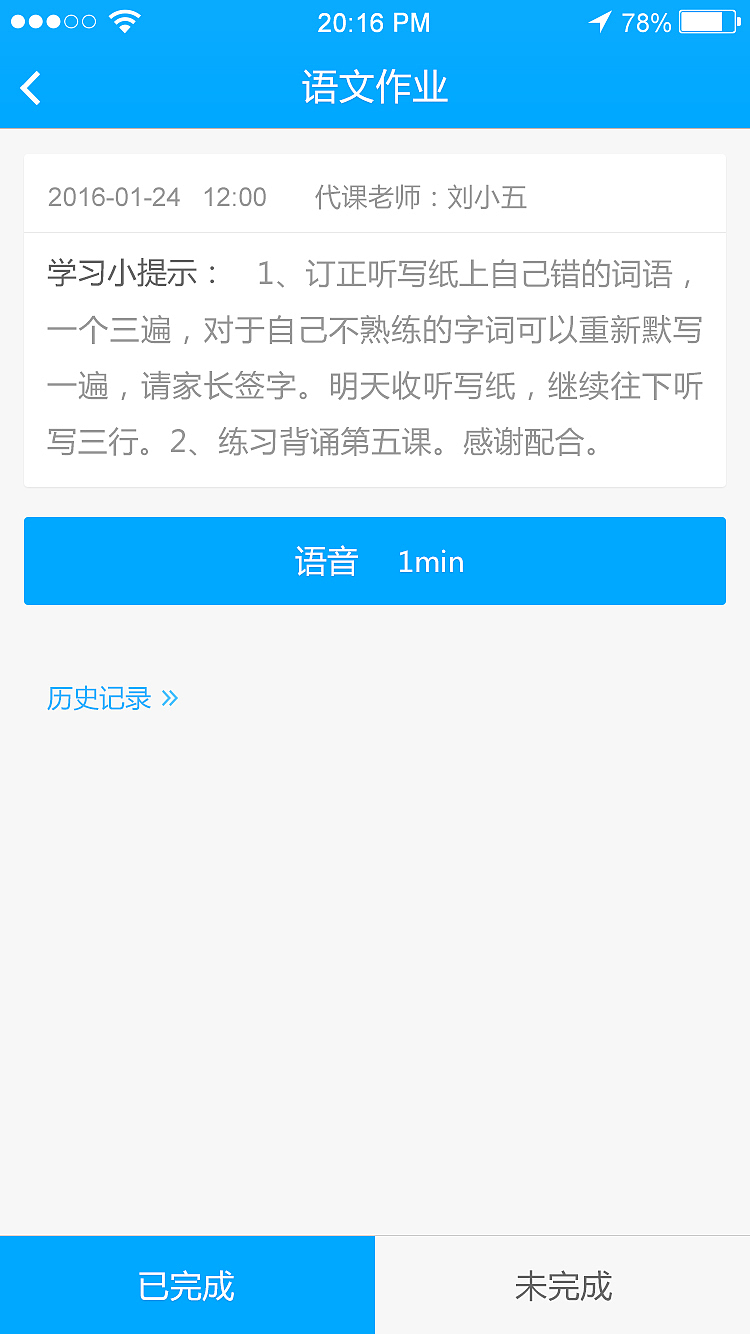Switch to the 已完成 tab
750x1334 pixels.
187,1285
